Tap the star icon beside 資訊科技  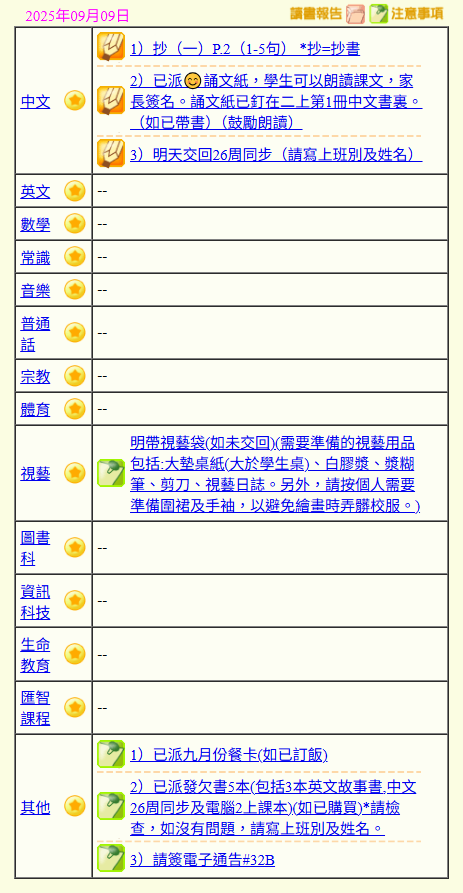(x=75, y=600)
